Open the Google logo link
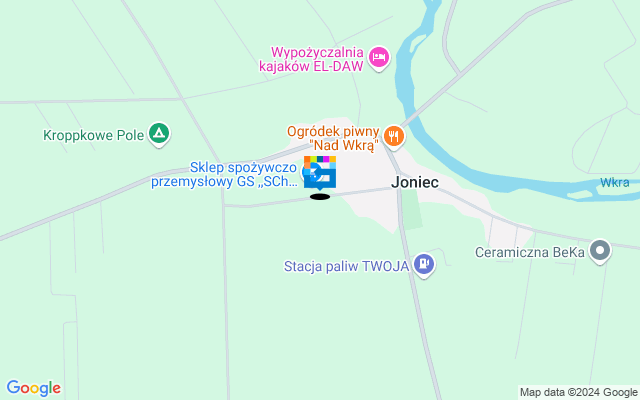The image size is (640, 400). (33, 388)
